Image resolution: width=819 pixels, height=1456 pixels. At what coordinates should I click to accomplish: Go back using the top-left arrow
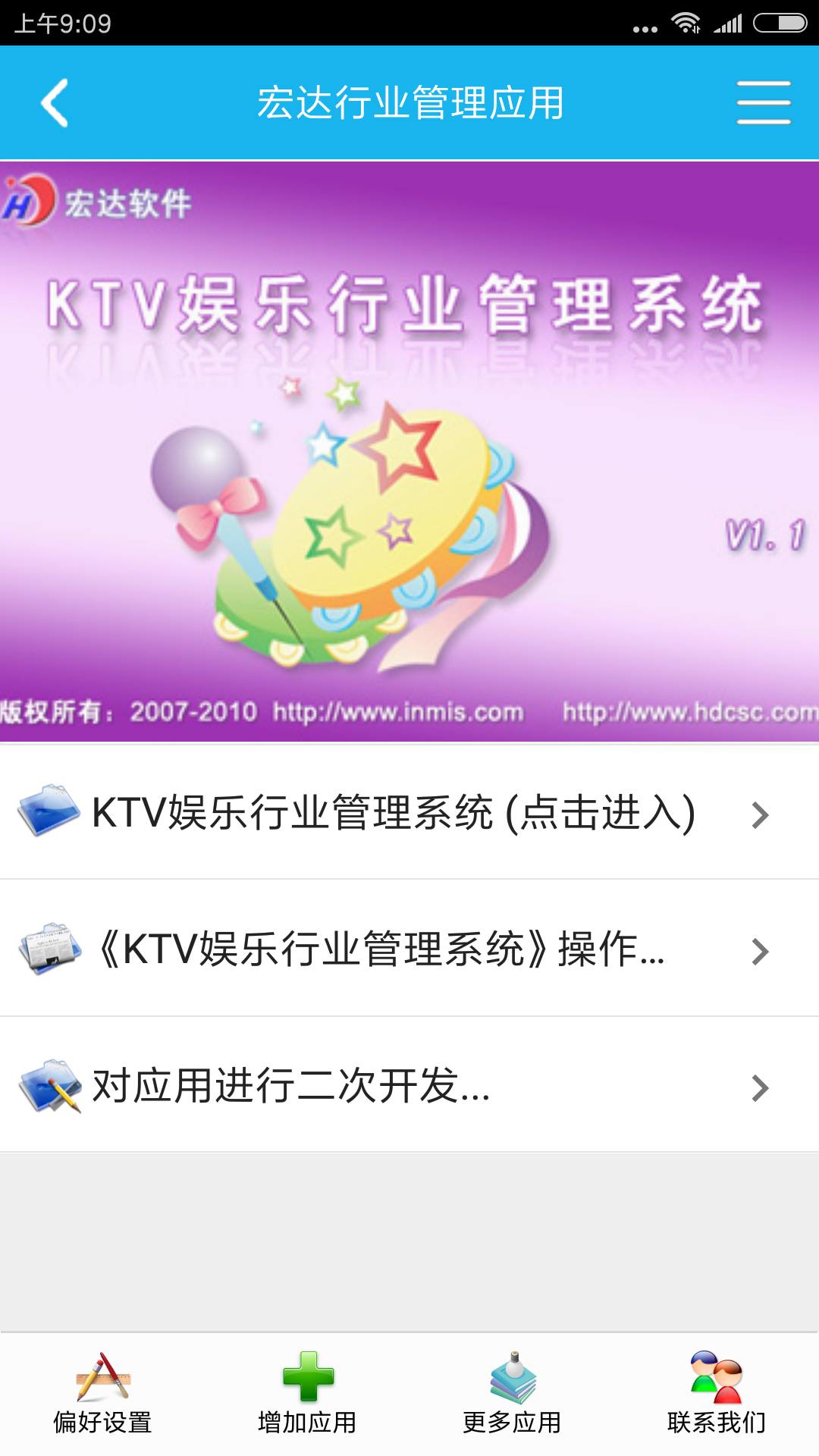pyautogui.click(x=55, y=103)
